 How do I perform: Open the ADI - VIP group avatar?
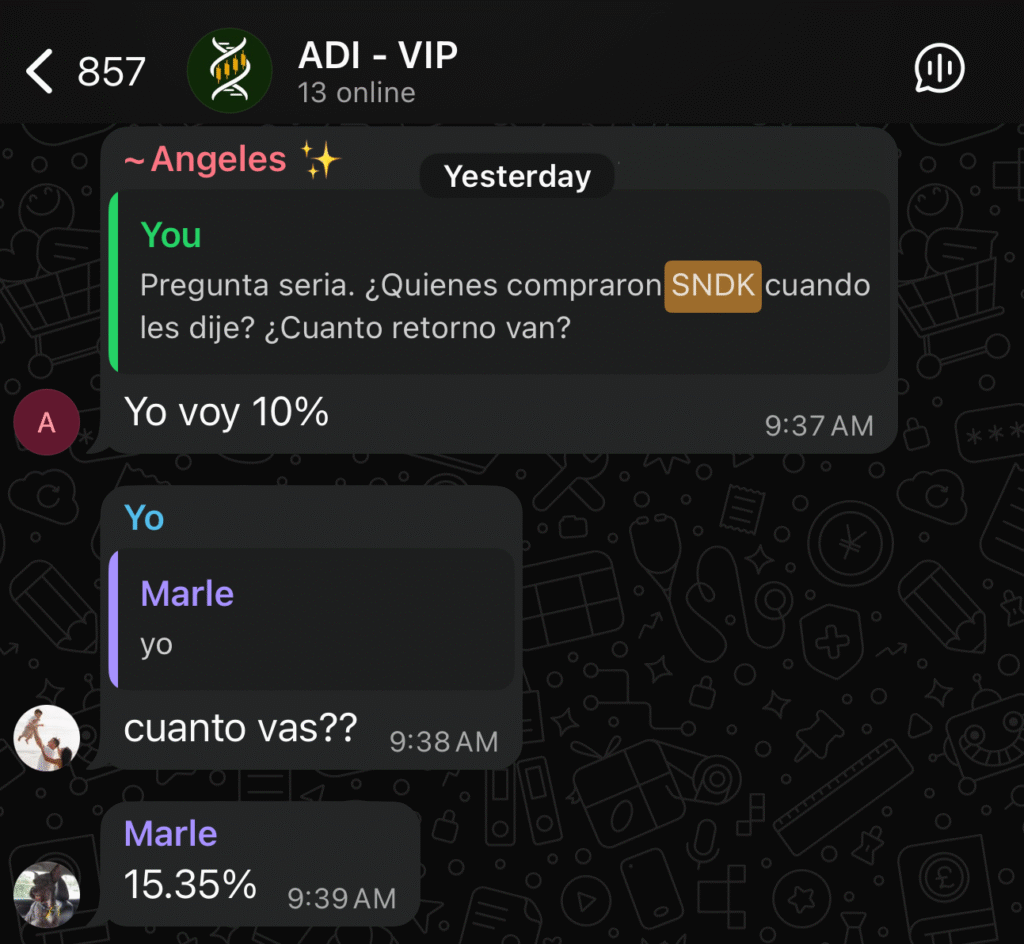(230, 70)
